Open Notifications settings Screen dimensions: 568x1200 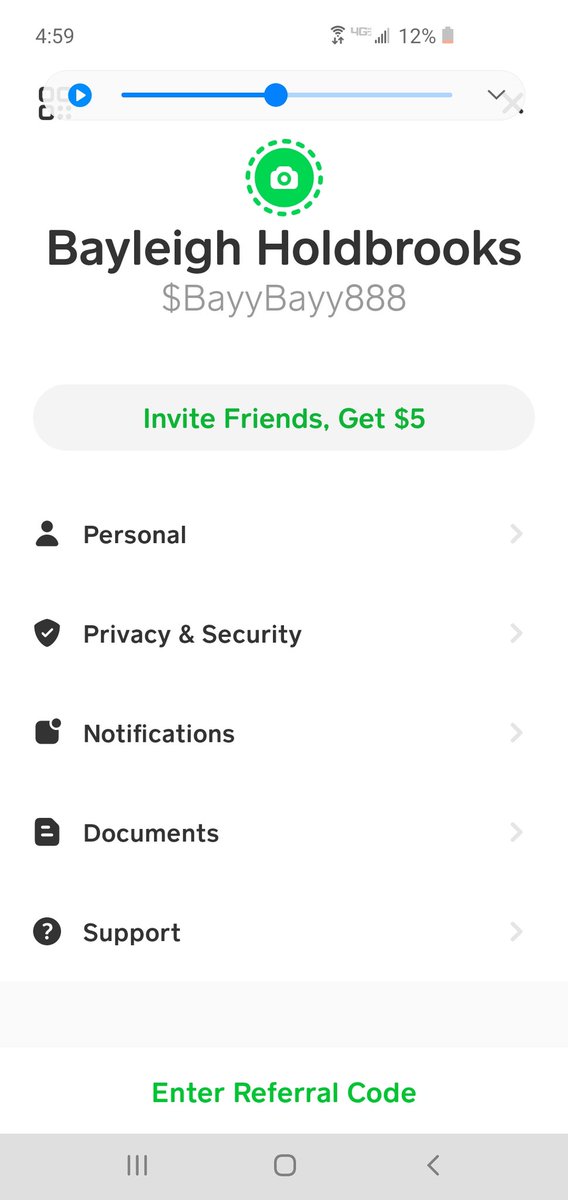pyautogui.click(x=284, y=733)
